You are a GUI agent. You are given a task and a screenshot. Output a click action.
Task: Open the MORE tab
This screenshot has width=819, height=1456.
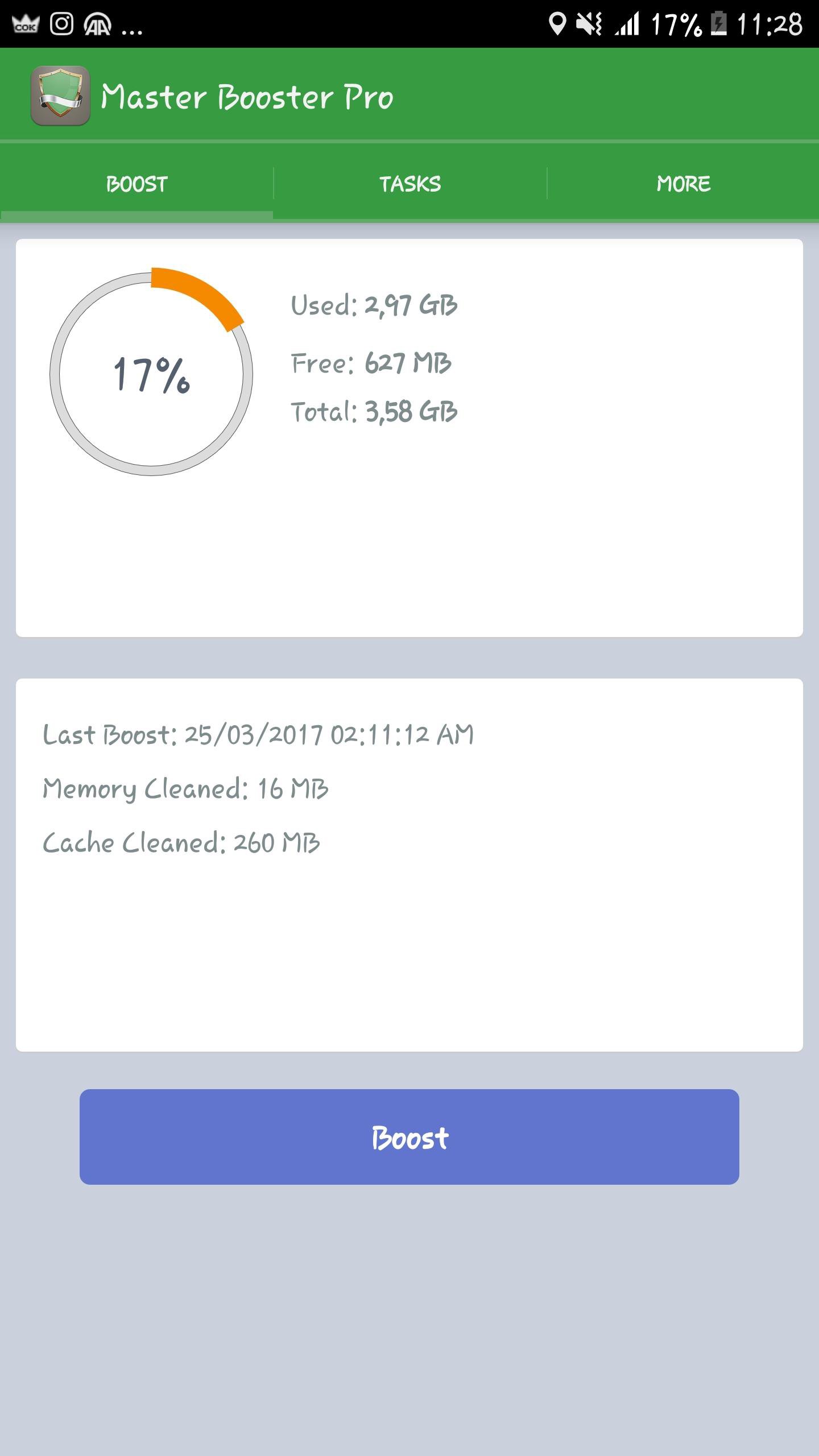682,183
